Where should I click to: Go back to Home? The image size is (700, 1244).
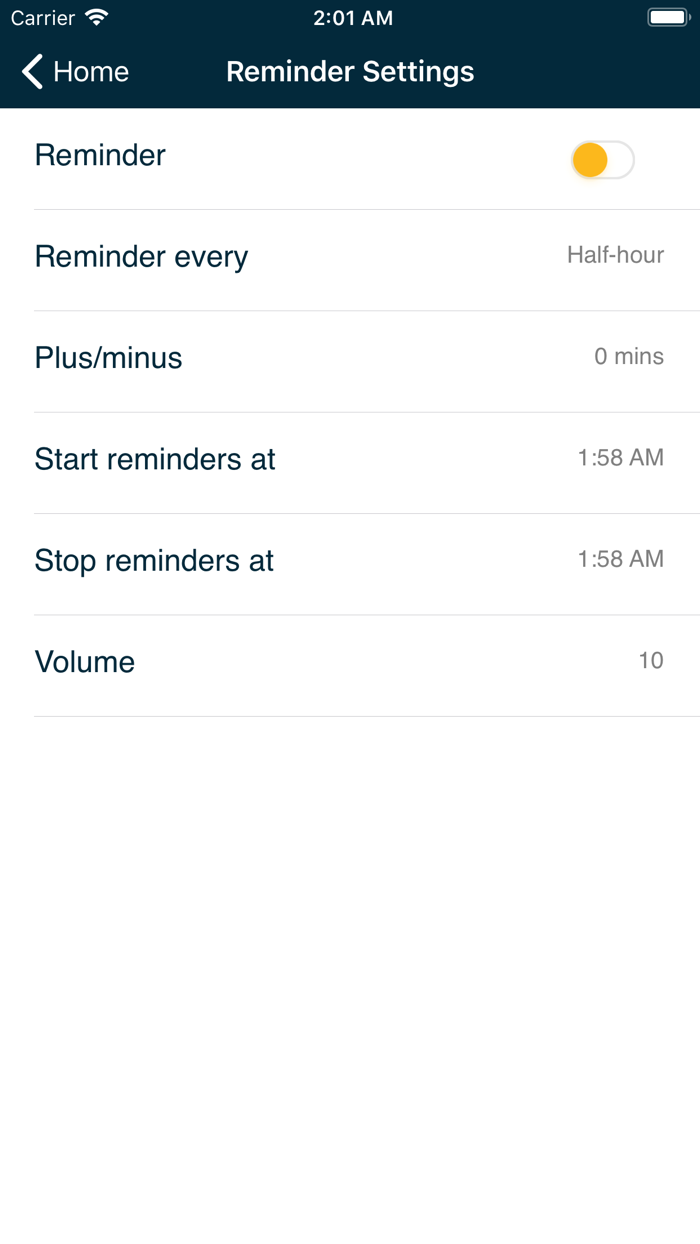75,72
